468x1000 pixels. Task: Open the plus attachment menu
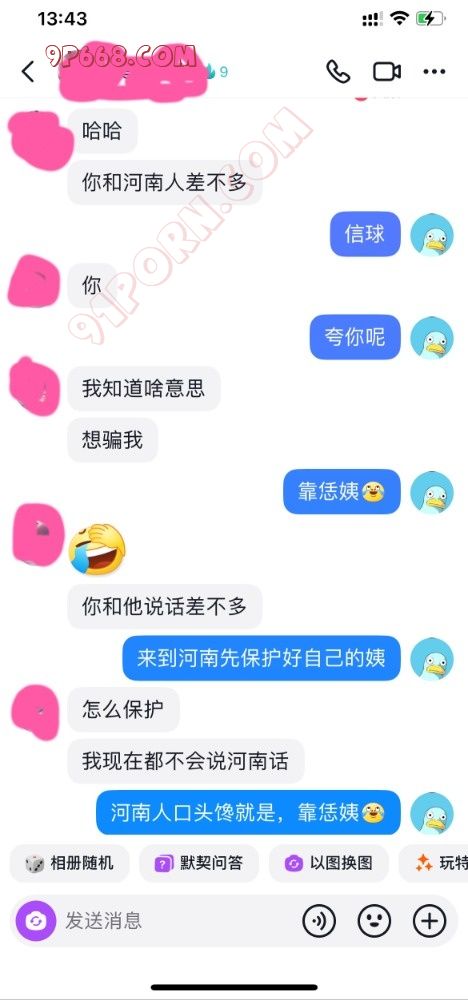pos(429,920)
